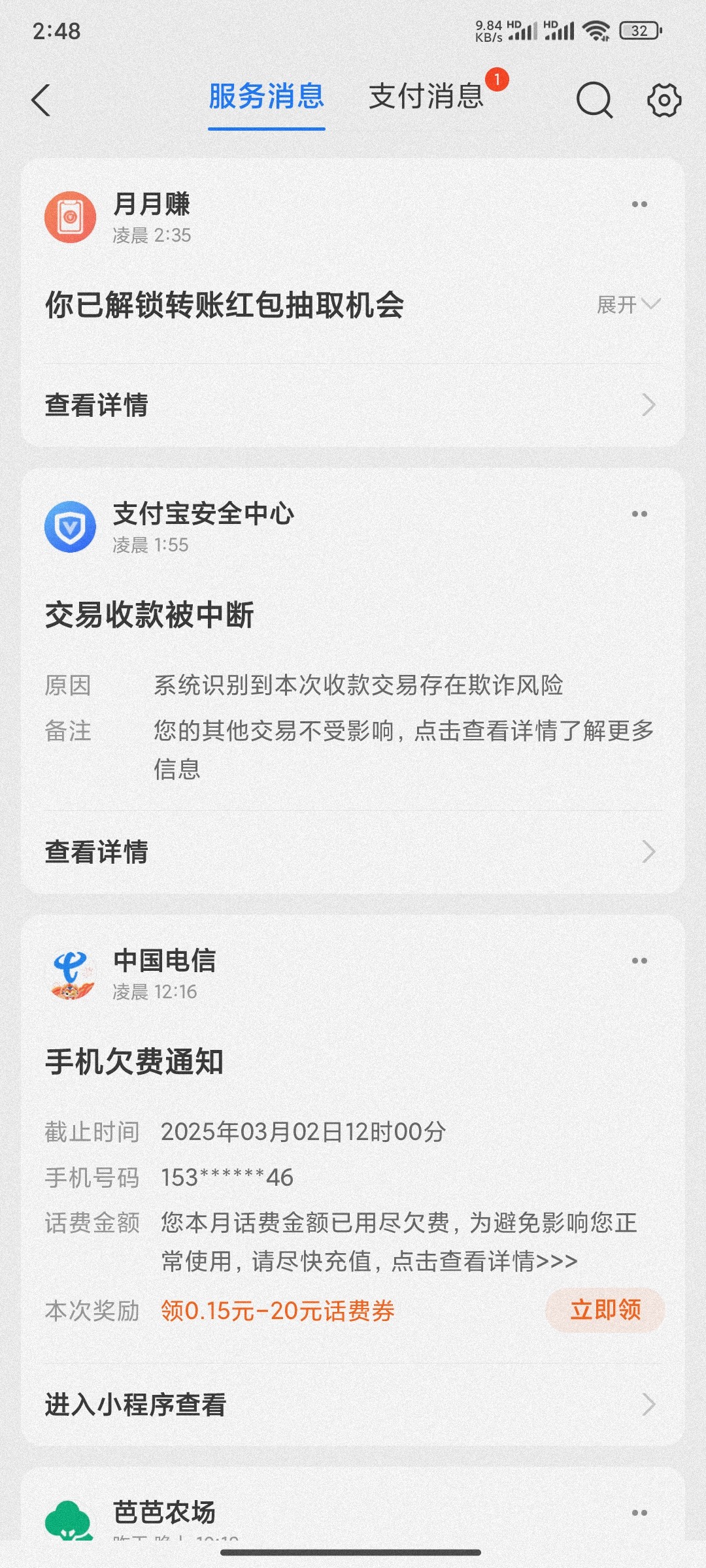Open more options for 芭芭农场 message
The height and width of the screenshot is (1568, 706).
[639, 1512]
